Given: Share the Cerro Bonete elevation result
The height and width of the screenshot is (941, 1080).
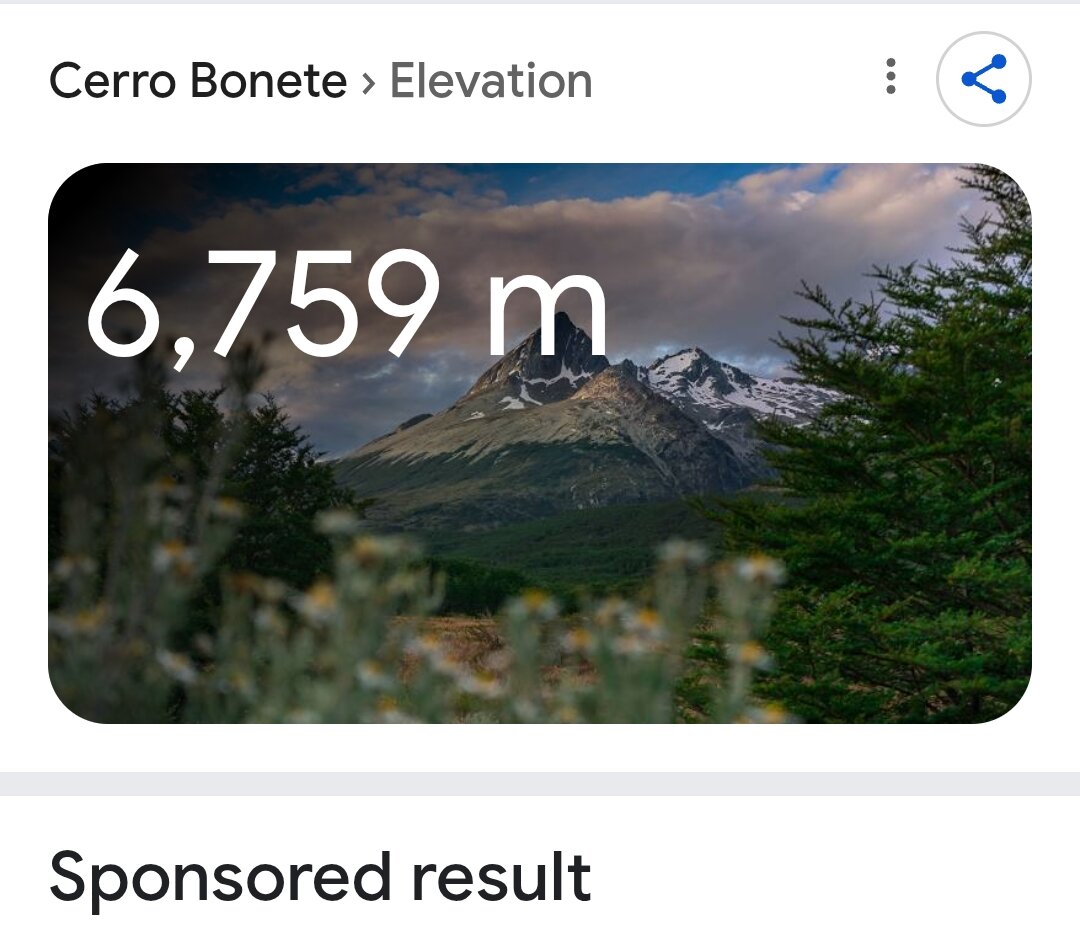Looking at the screenshot, I should point(983,79).
